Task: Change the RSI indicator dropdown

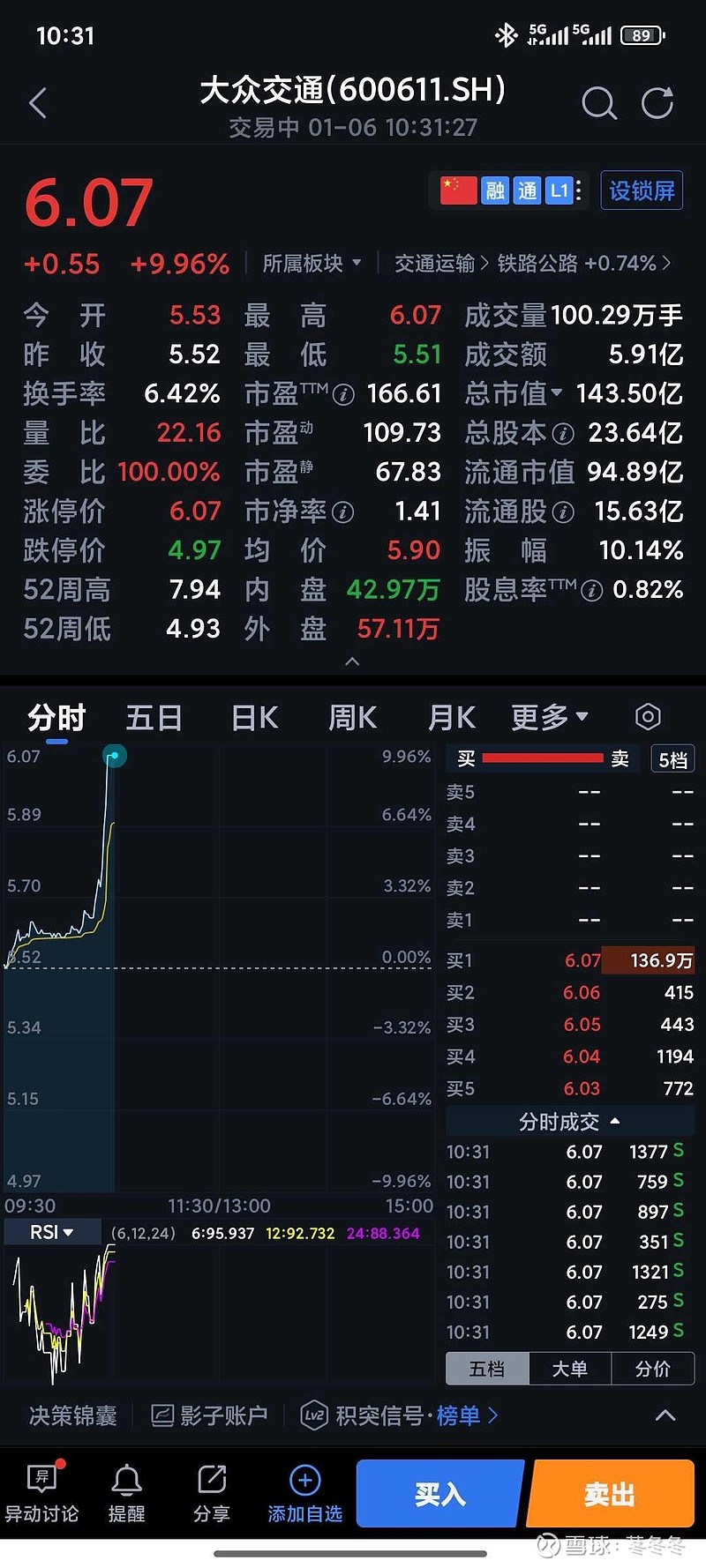Action: [52, 1232]
